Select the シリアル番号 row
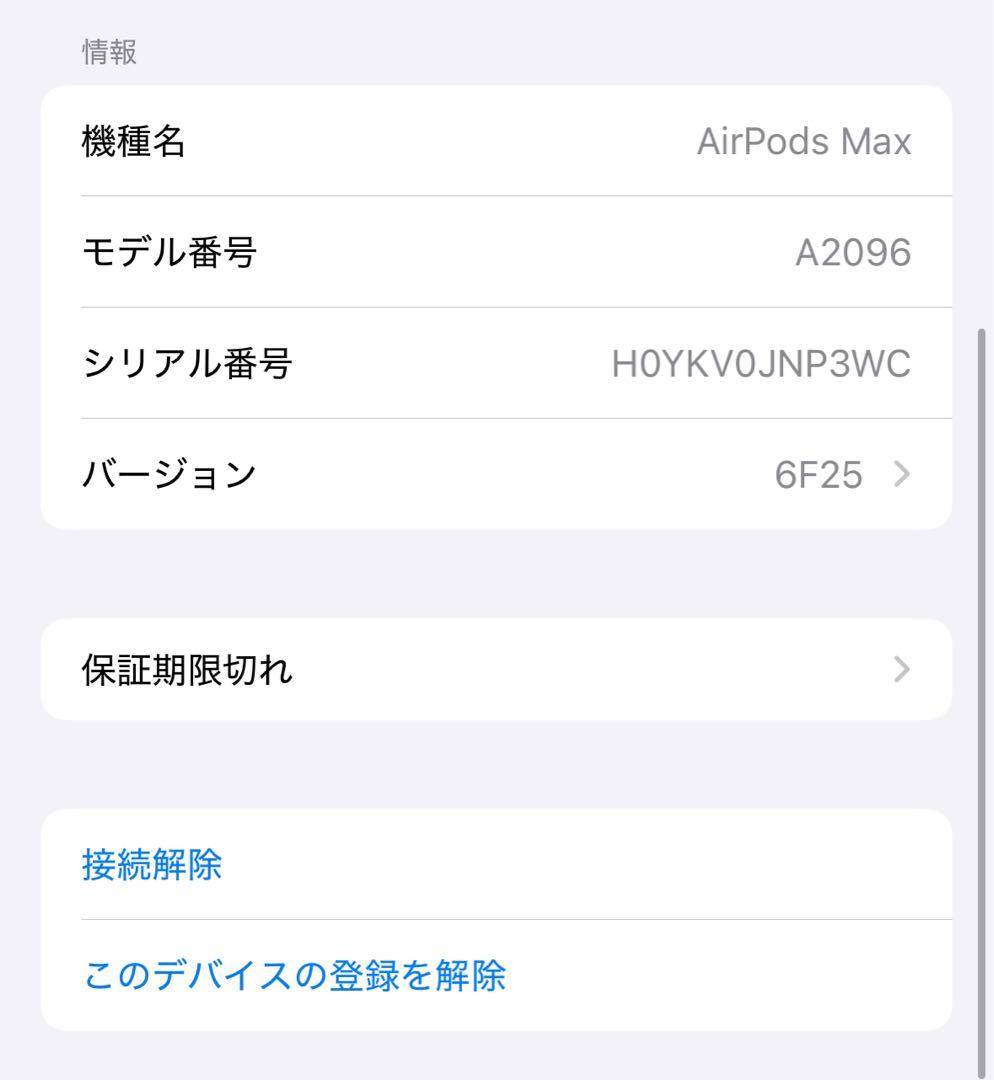 pos(497,363)
